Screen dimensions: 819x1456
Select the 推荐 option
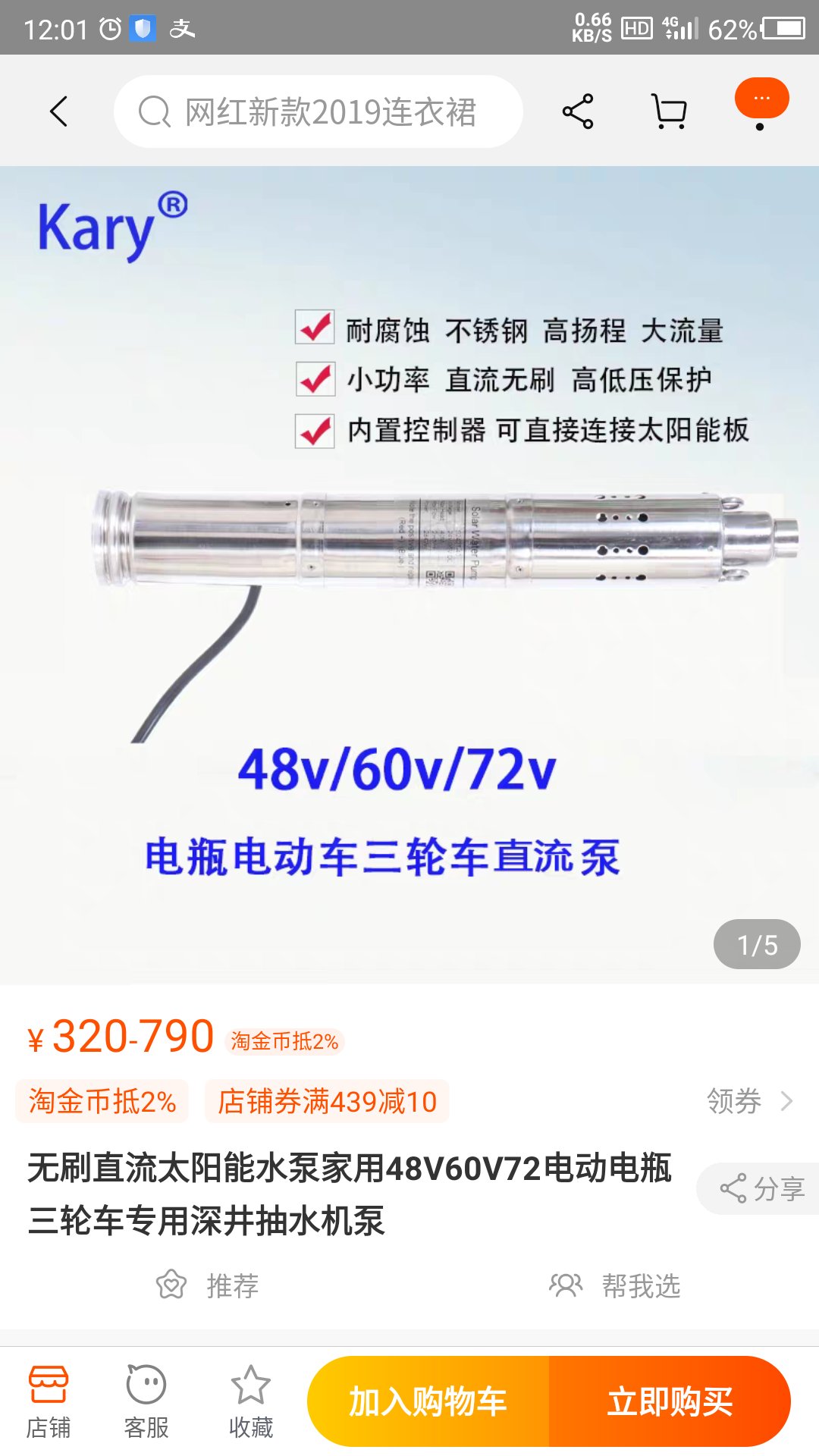point(208,1285)
